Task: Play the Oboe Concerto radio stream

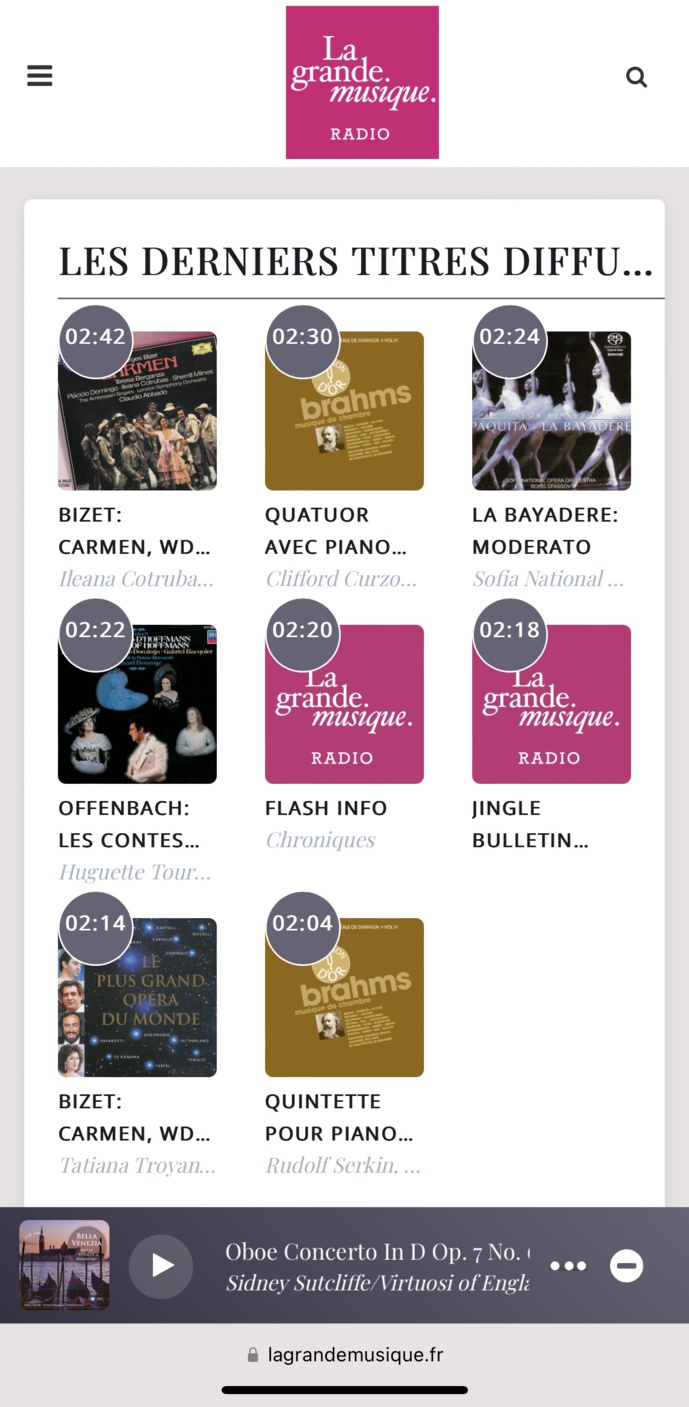Action: tap(161, 1266)
